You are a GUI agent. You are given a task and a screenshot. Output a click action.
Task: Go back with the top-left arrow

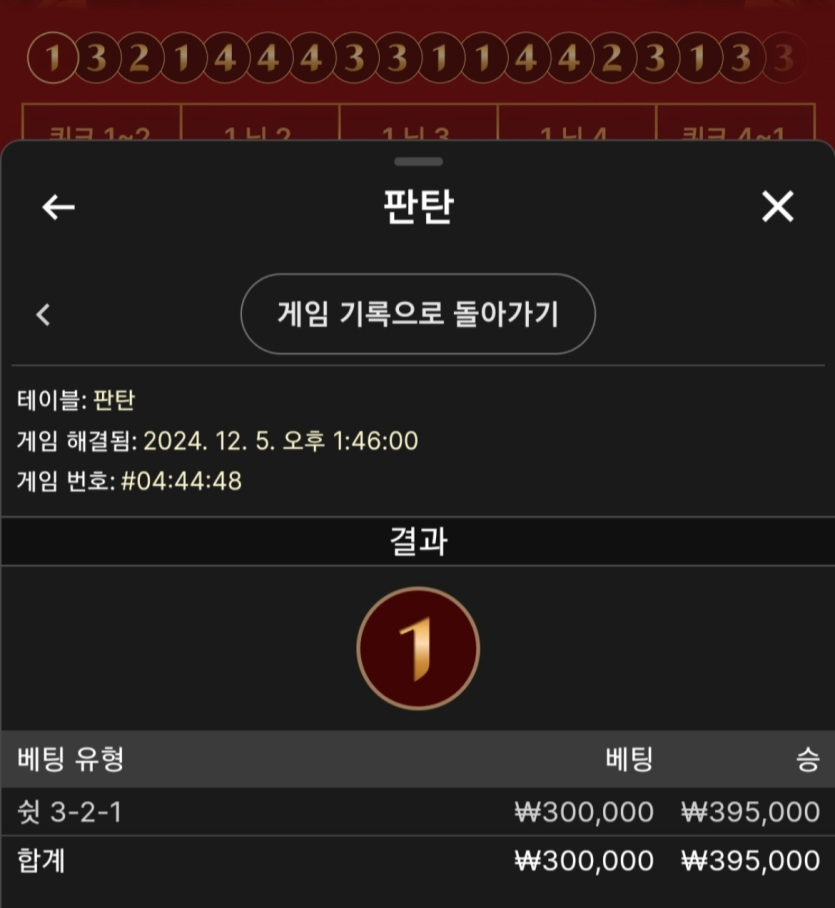(x=58, y=207)
